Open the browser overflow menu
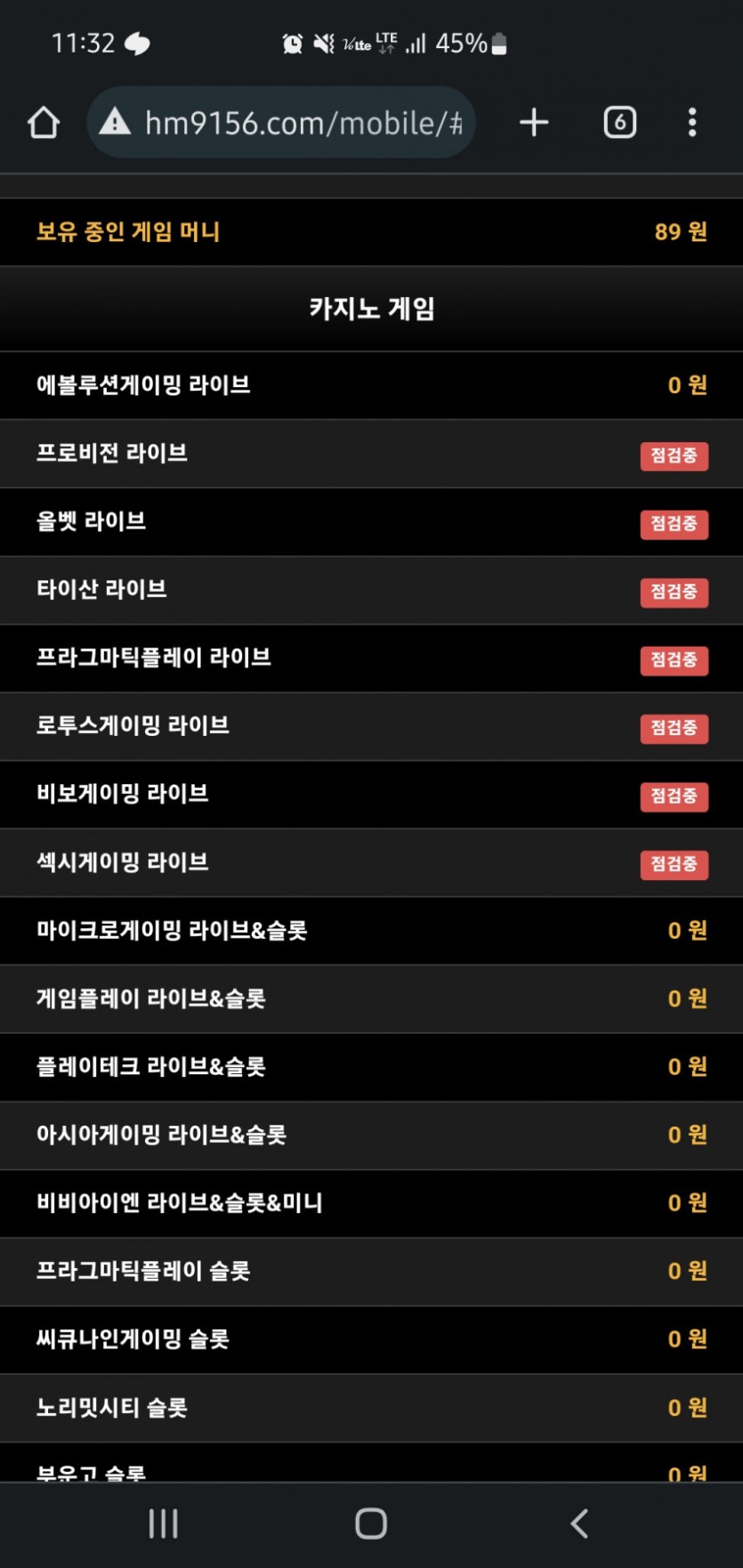The width and height of the screenshot is (743, 1568). pyautogui.click(x=692, y=122)
